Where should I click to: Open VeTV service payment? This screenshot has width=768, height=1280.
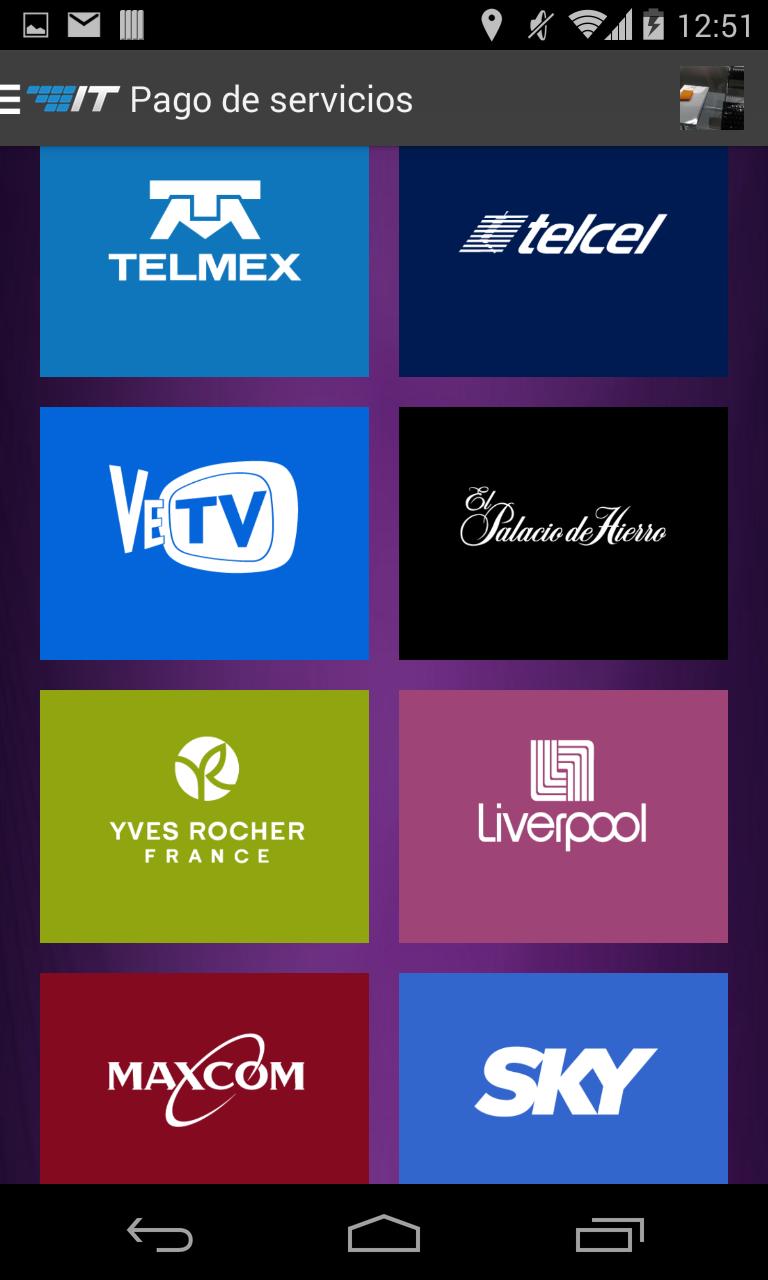click(204, 533)
